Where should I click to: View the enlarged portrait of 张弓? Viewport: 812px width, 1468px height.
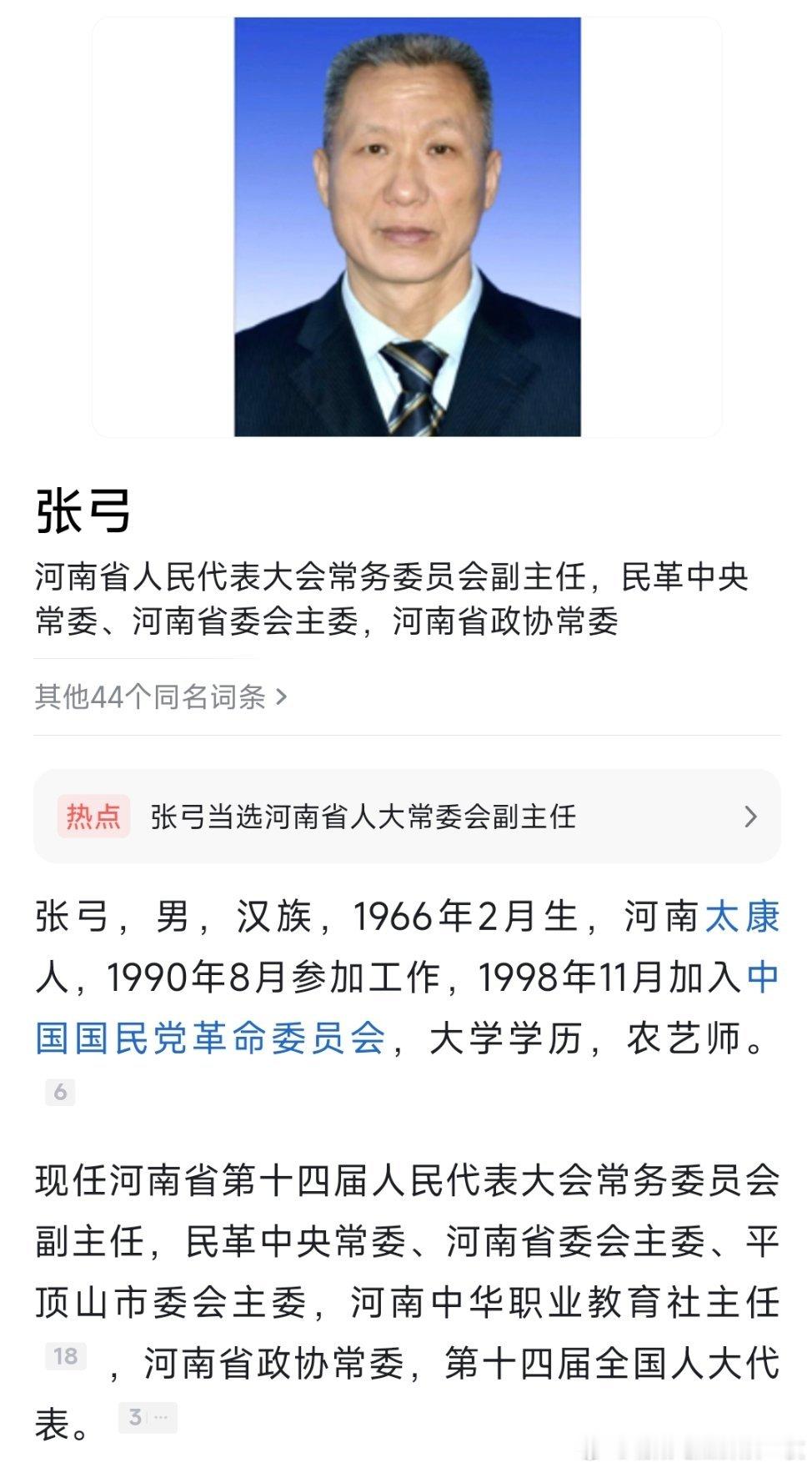click(406, 225)
